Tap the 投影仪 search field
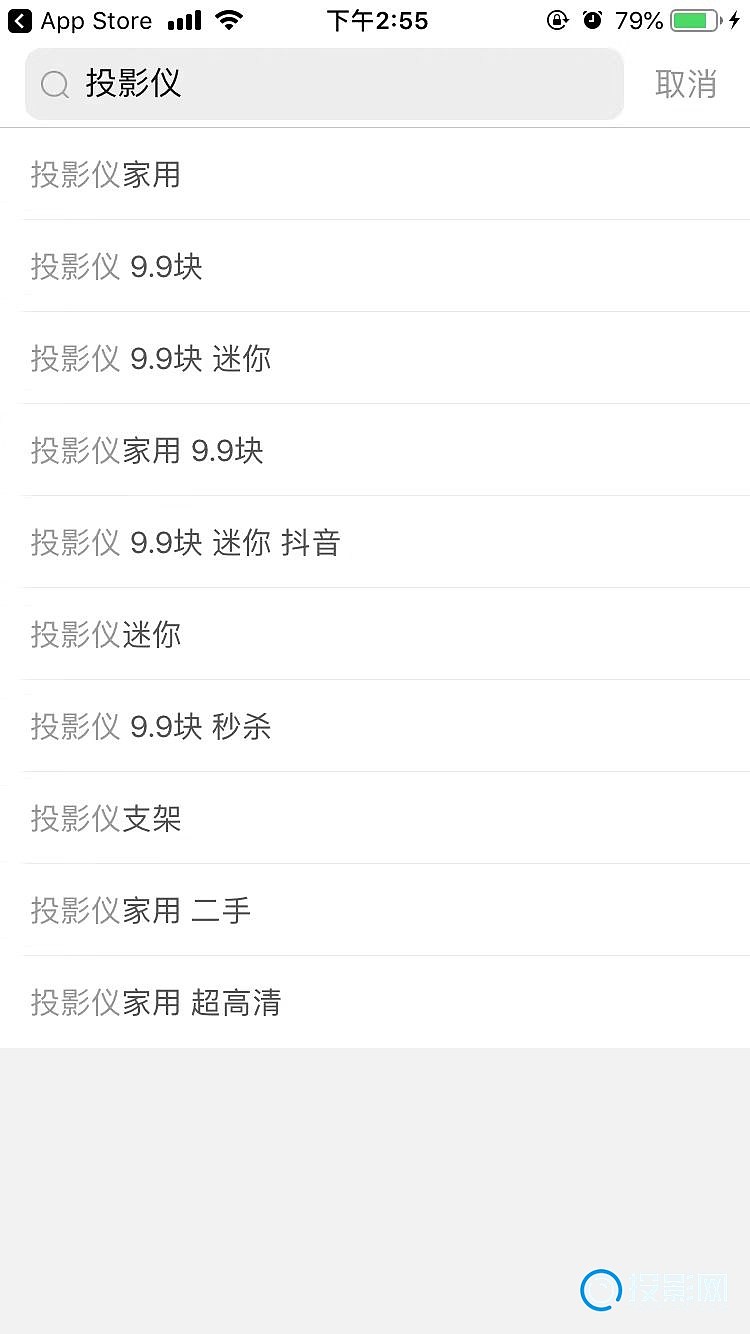750x1334 pixels. (x=324, y=84)
